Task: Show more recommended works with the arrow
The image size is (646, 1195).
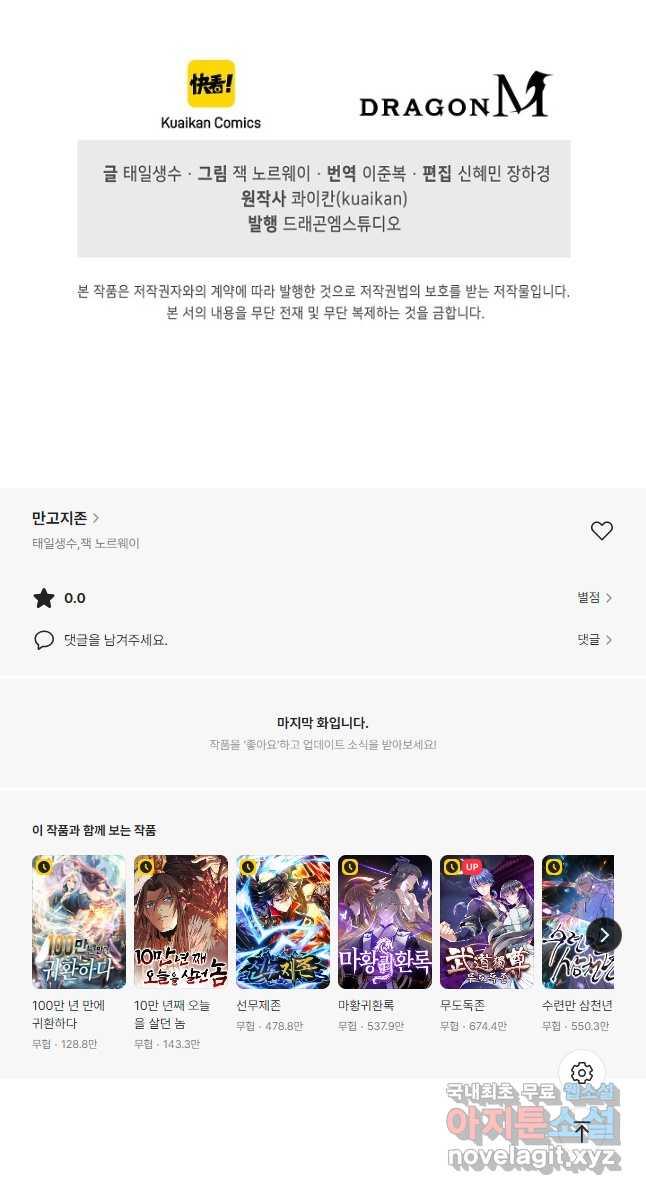Action: click(x=604, y=935)
